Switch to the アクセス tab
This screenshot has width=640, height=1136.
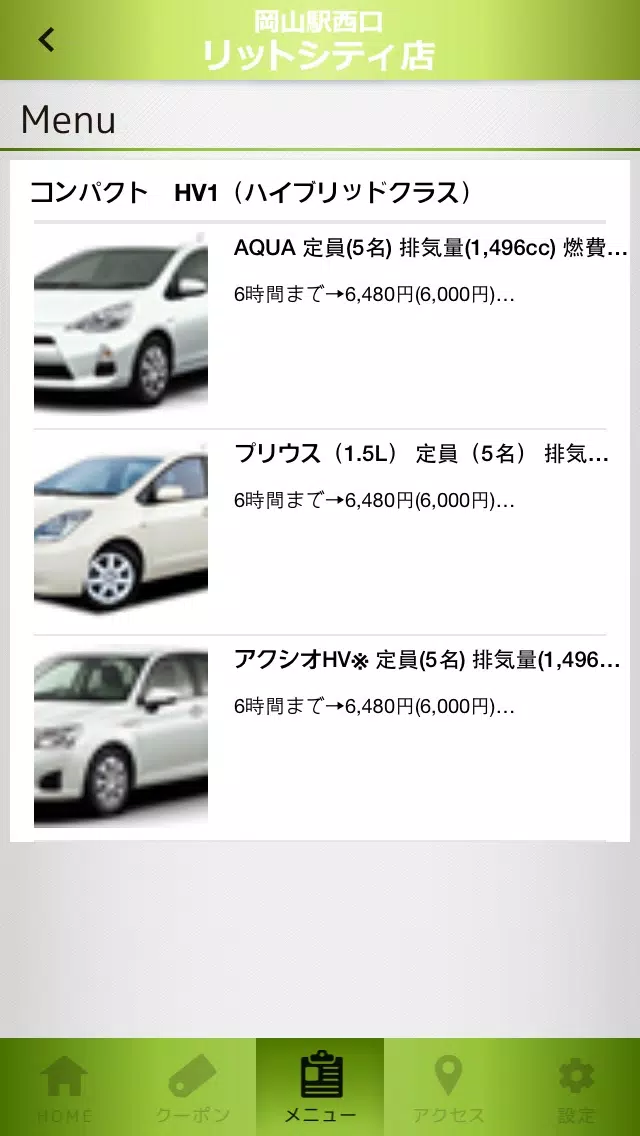448,1088
